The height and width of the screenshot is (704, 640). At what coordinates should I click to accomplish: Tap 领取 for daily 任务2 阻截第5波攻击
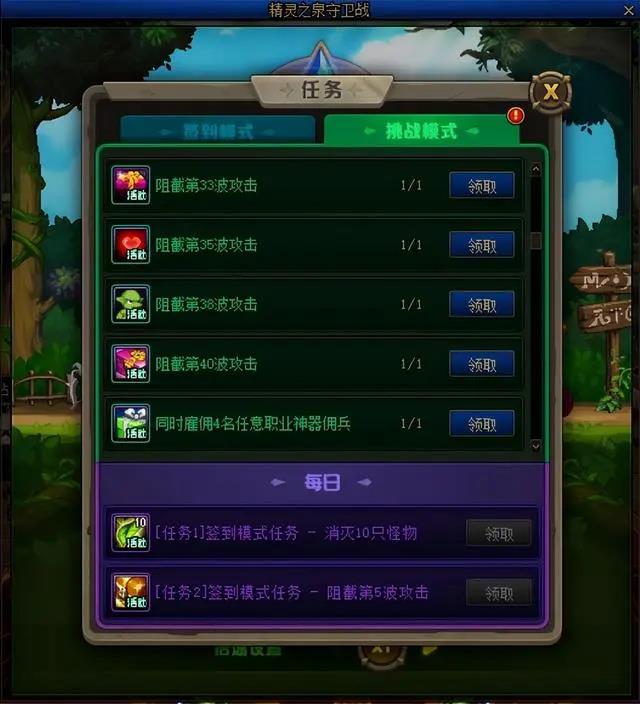[499, 593]
